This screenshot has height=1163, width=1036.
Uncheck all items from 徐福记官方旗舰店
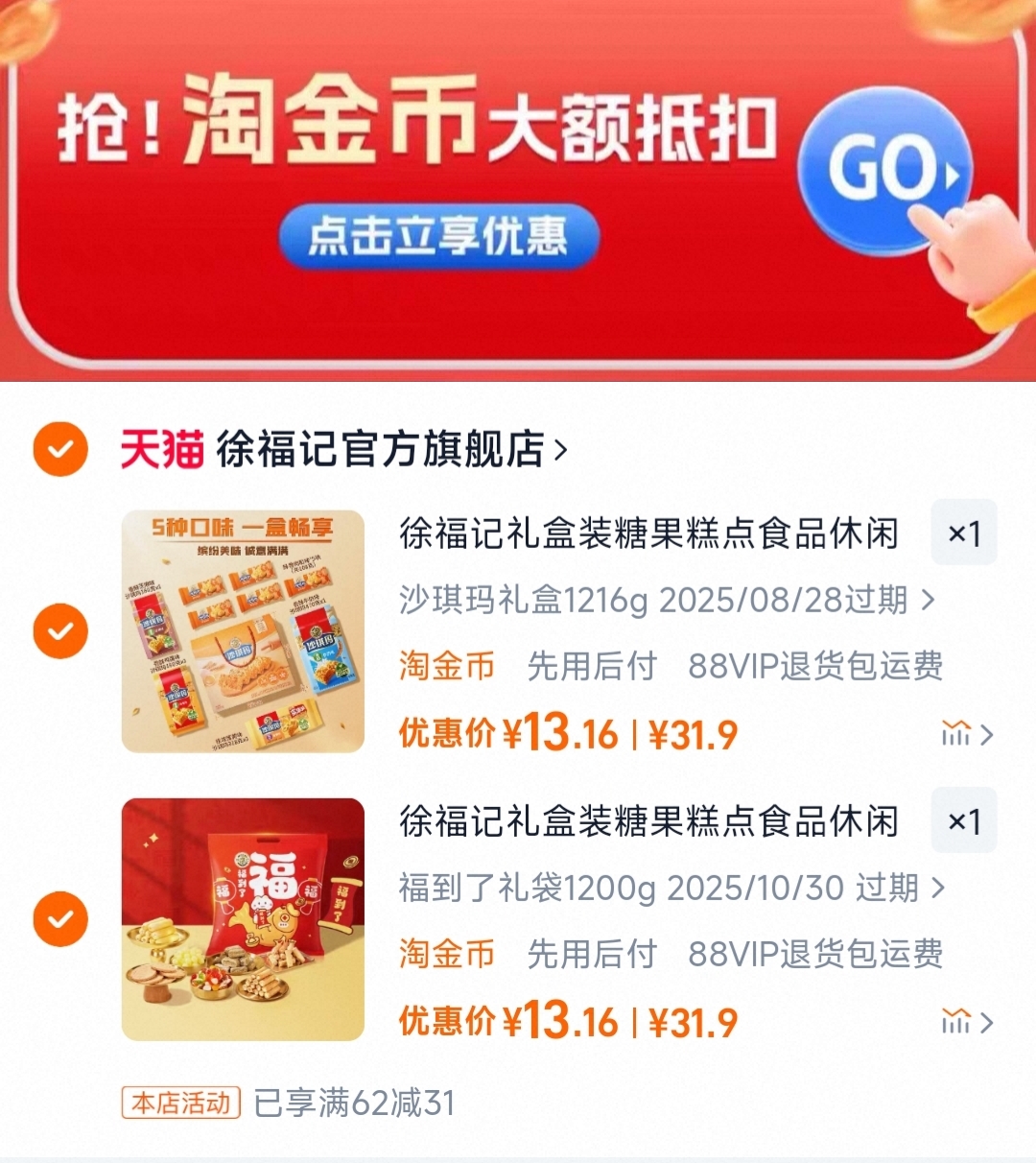click(x=60, y=448)
